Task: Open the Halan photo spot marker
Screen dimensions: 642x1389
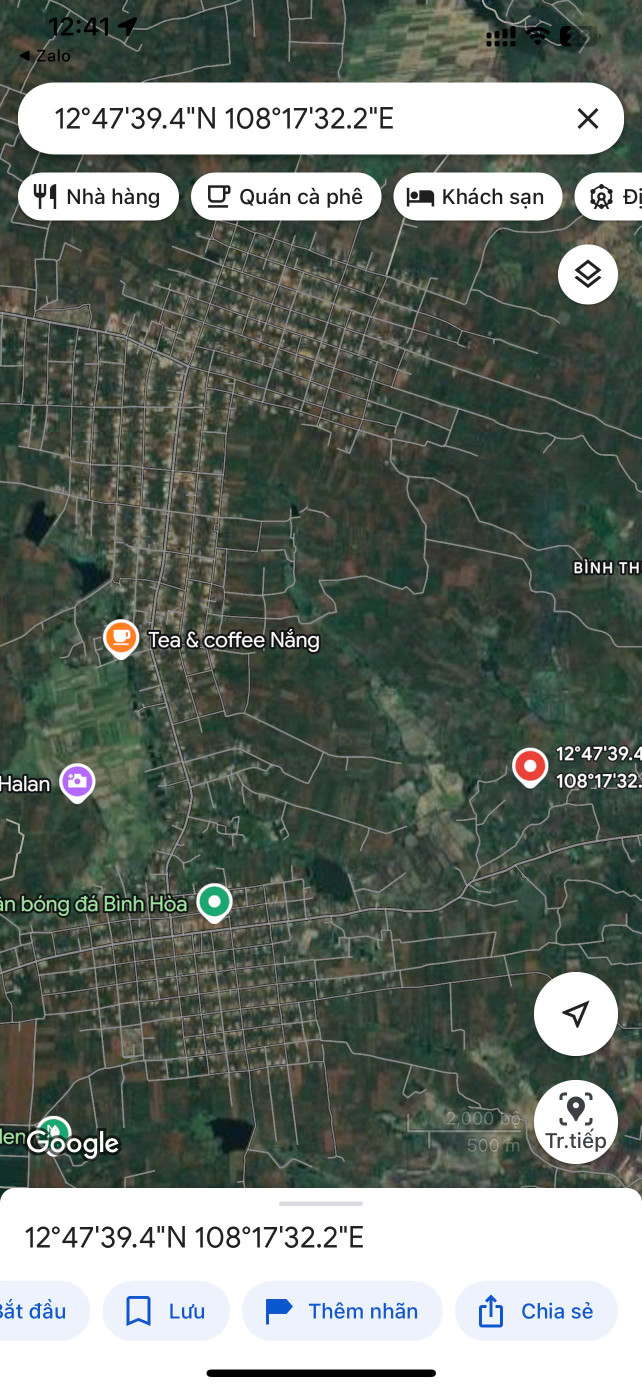Action: coord(77,782)
